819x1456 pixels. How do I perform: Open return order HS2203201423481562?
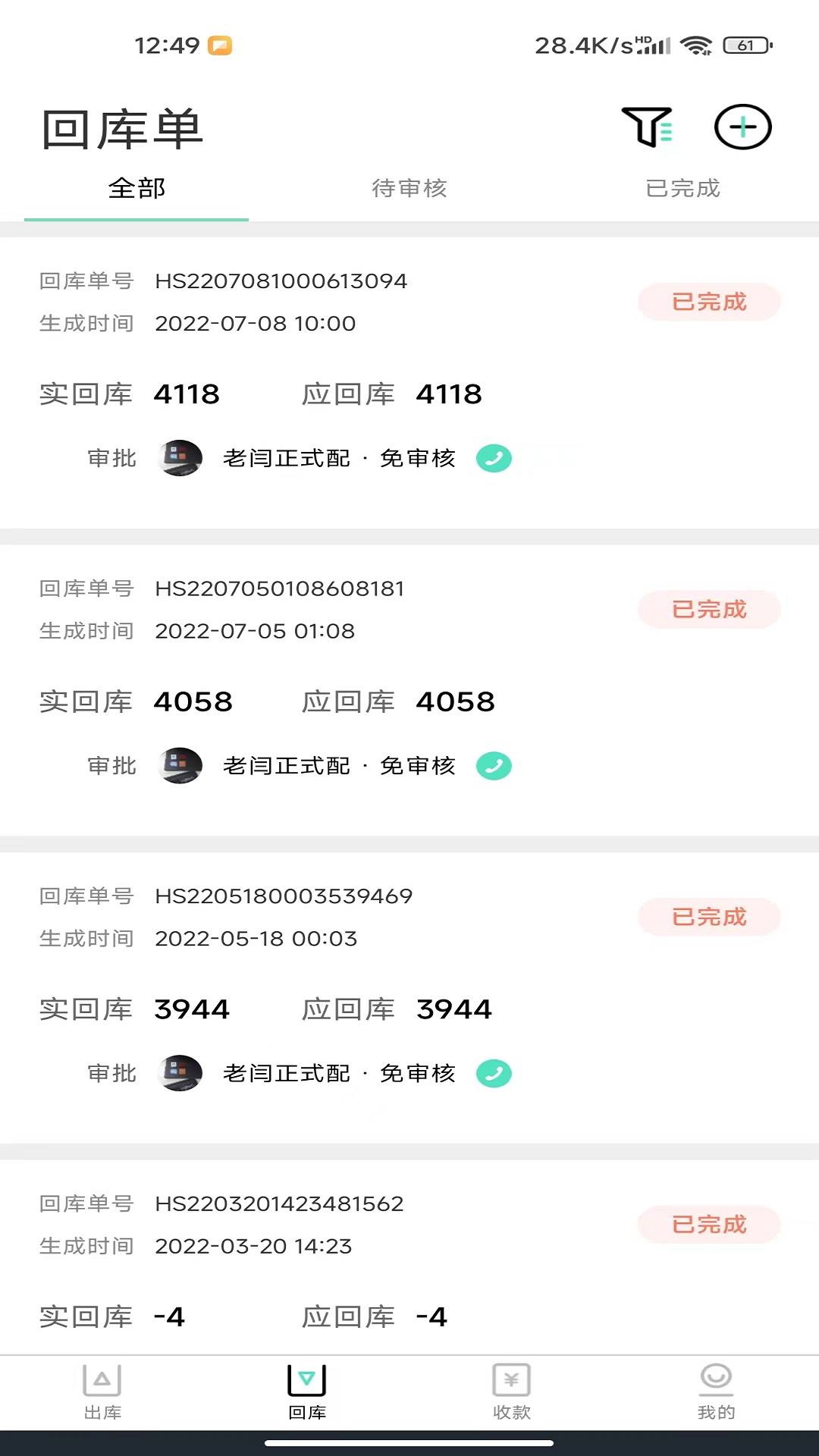point(279,1204)
